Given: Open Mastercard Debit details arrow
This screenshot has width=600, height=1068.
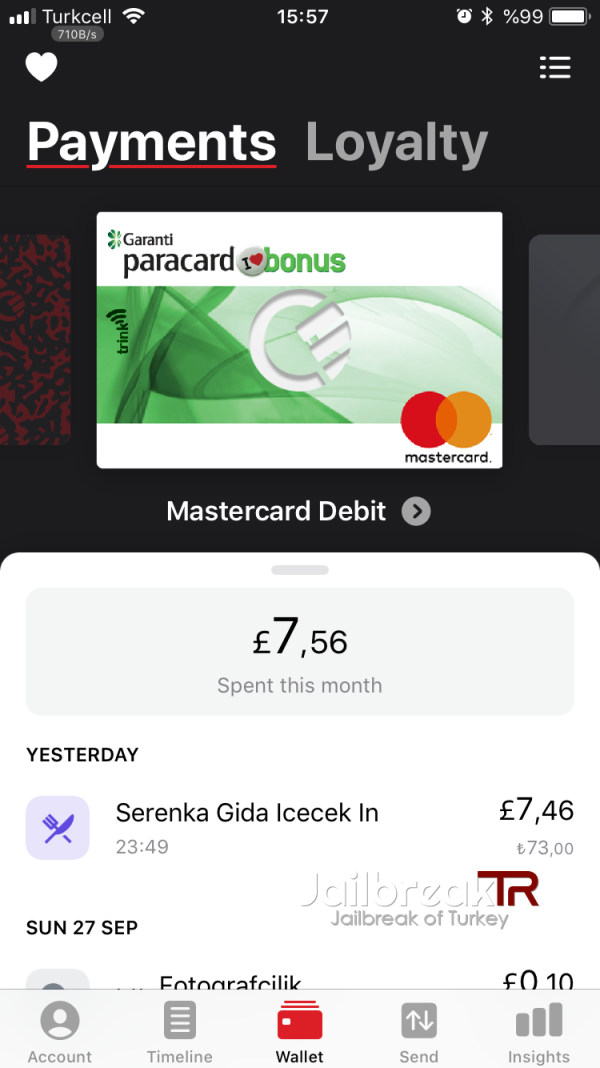Looking at the screenshot, I should [416, 512].
